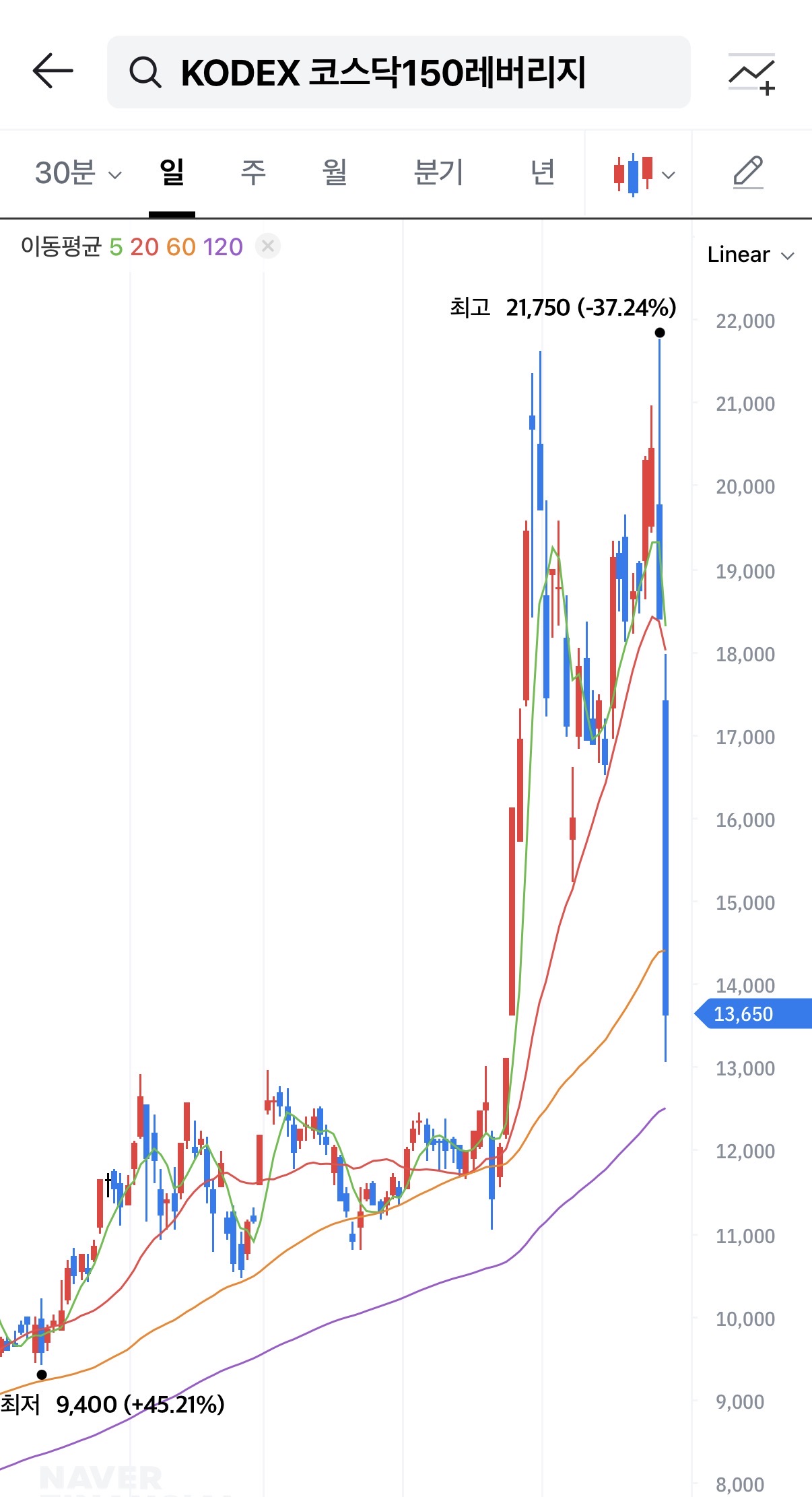Expand the 30분 minute interval dropdown
The image size is (812, 1497).
pyautogui.click(x=77, y=174)
